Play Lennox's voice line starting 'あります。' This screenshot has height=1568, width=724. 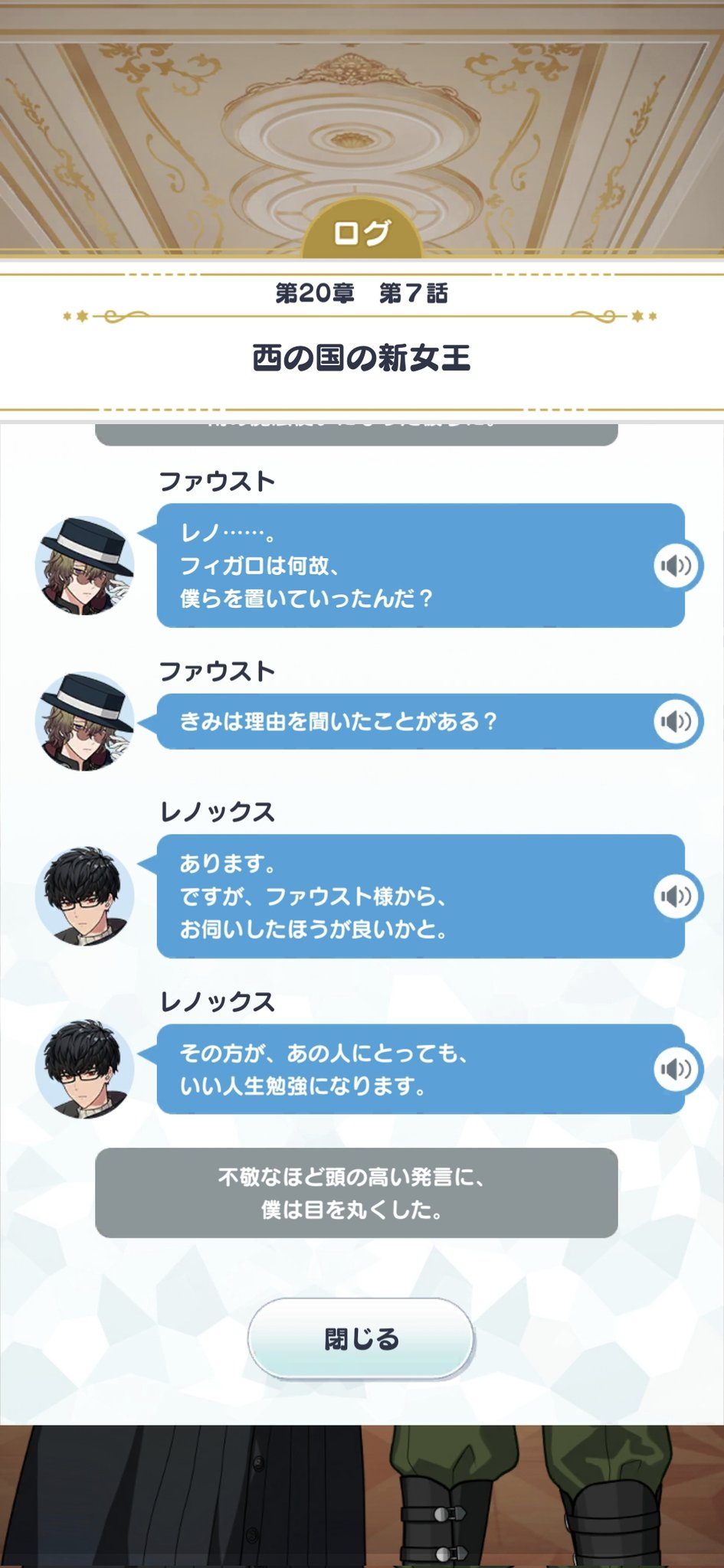click(x=676, y=896)
